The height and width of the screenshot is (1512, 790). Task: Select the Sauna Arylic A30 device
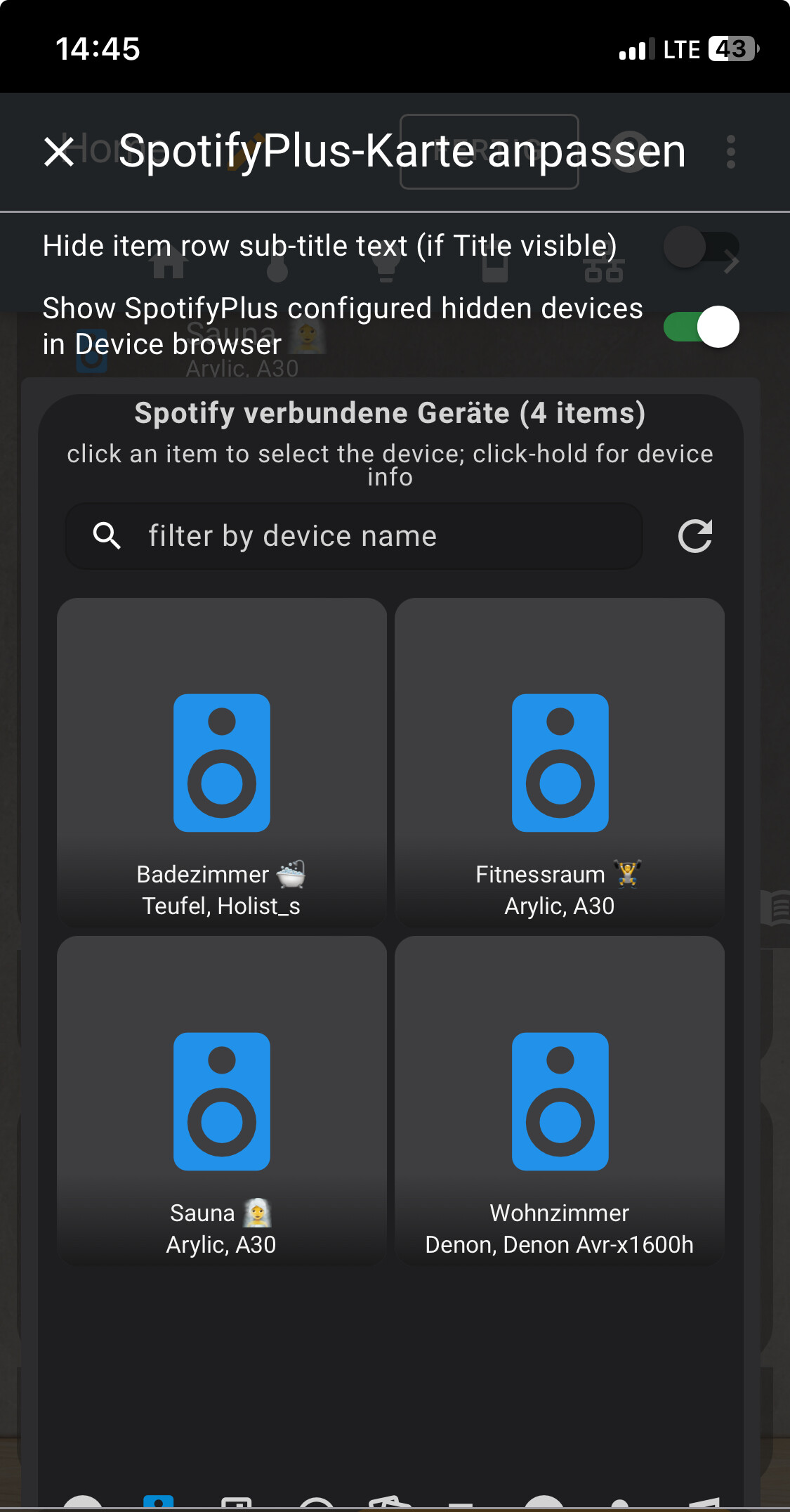tap(222, 1101)
